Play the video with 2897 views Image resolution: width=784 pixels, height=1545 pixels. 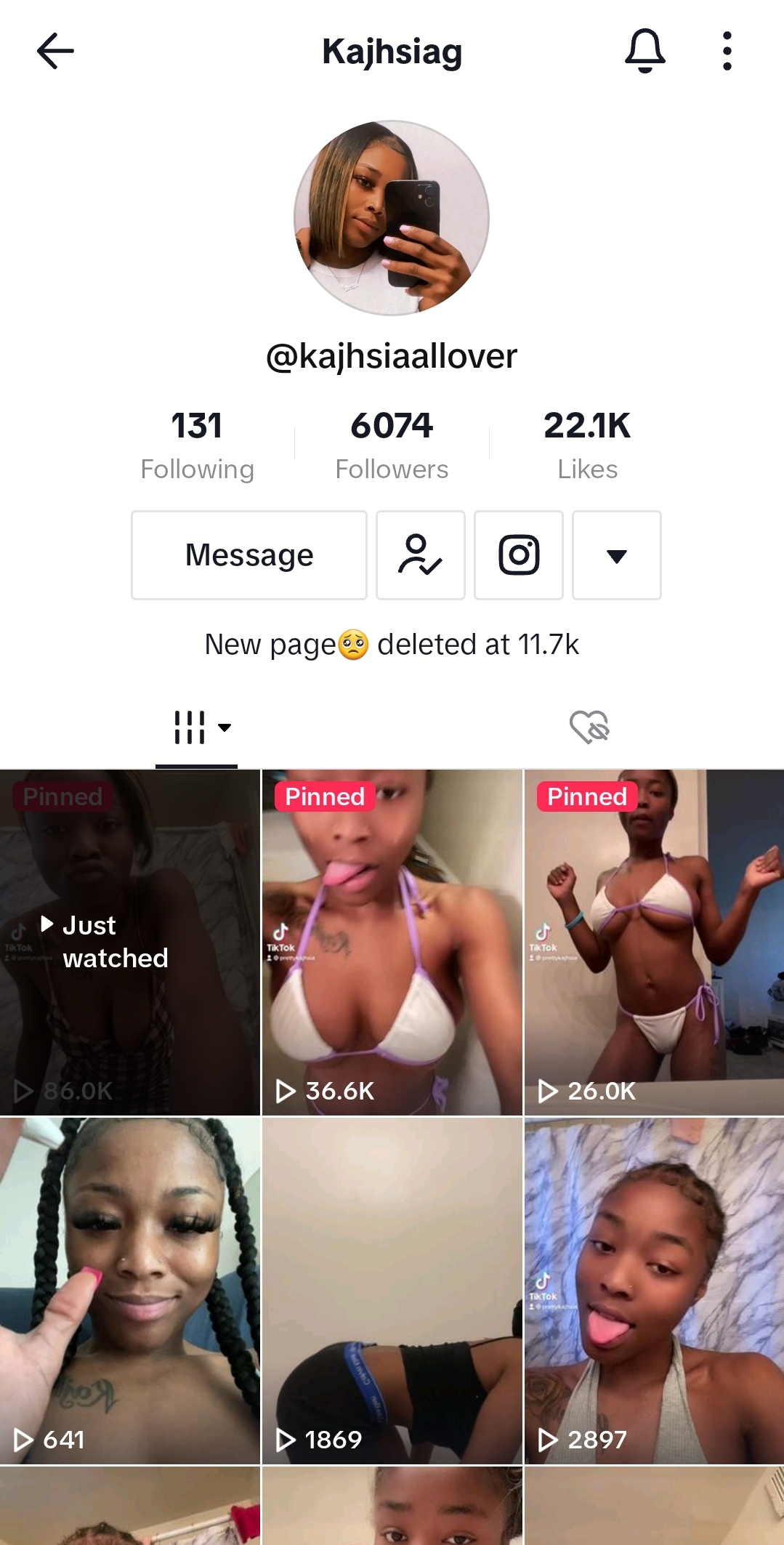[x=654, y=1291]
